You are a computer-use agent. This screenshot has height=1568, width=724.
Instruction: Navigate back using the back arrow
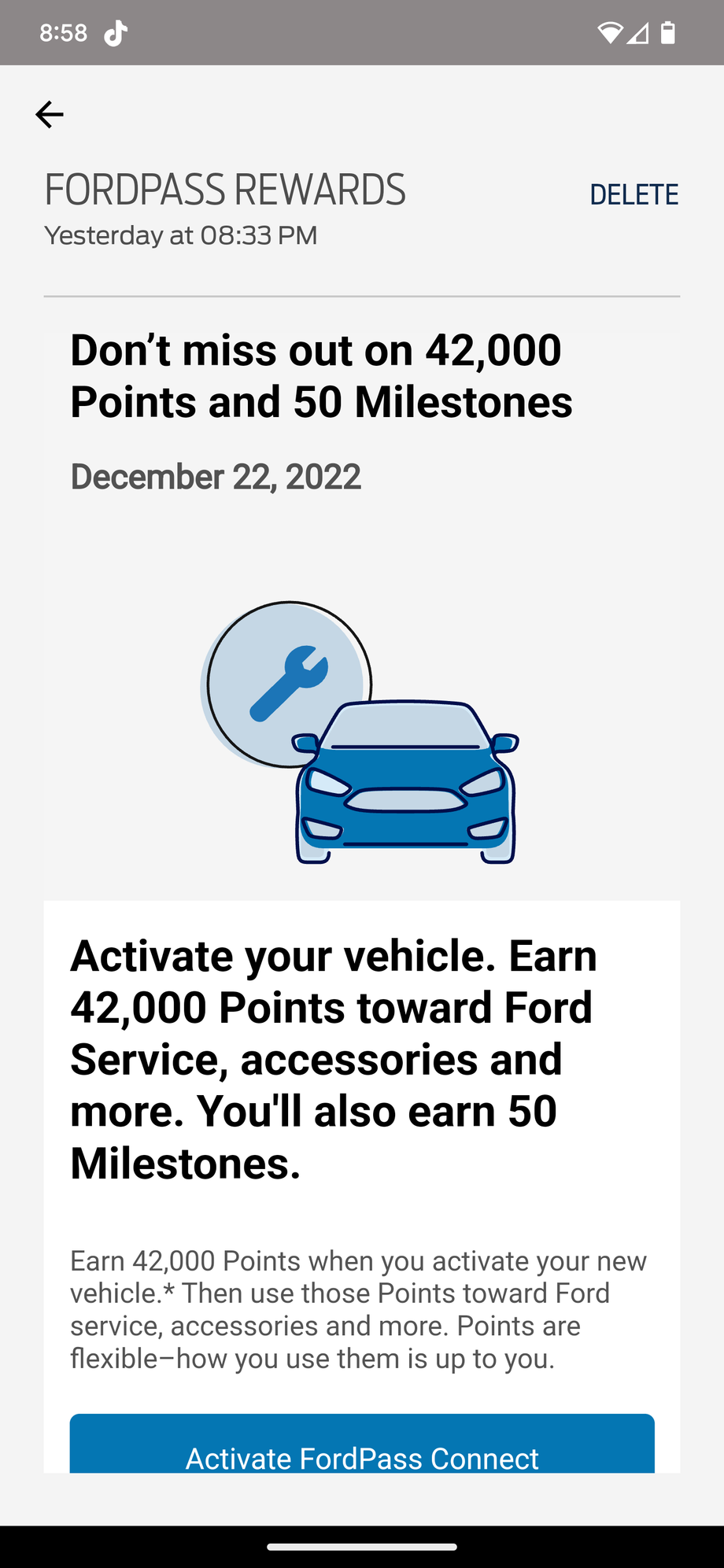coord(49,114)
